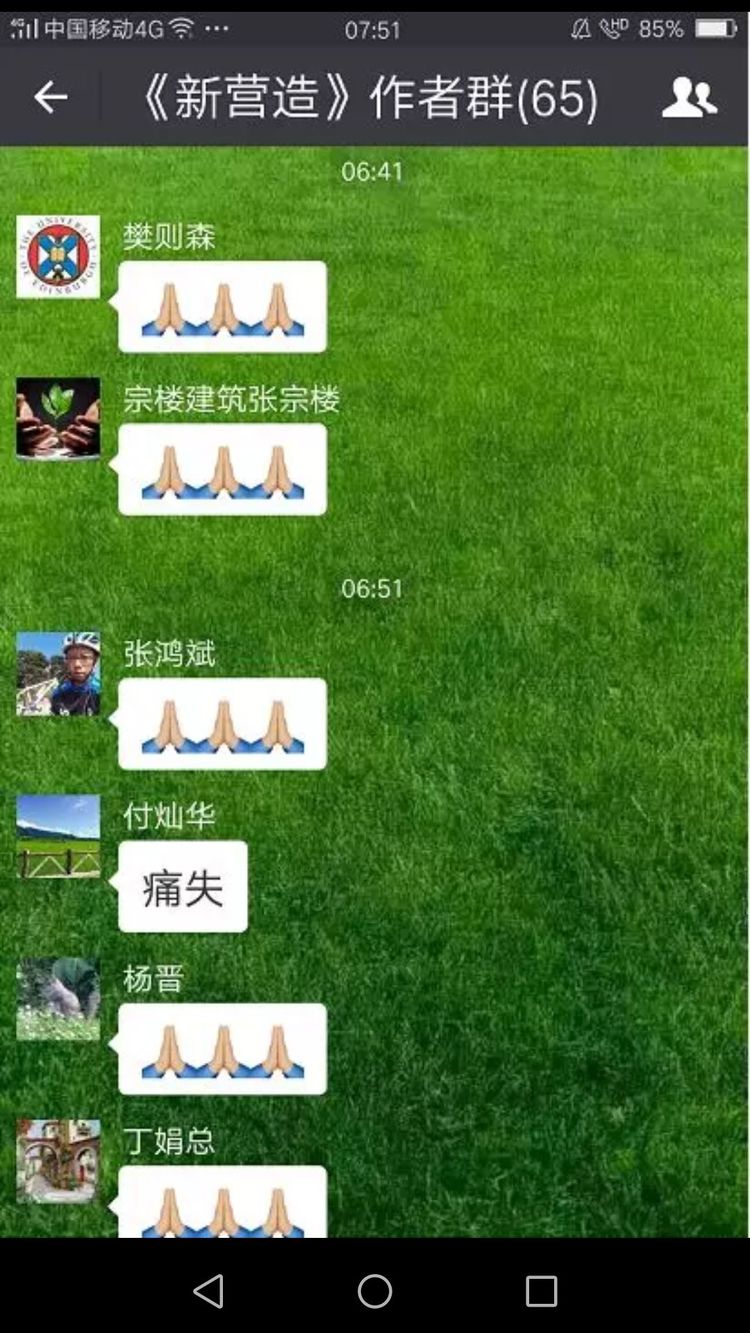Viewport: 750px width, 1333px height.
Task: Open 樊则森's profile avatar
Action: click(x=58, y=256)
